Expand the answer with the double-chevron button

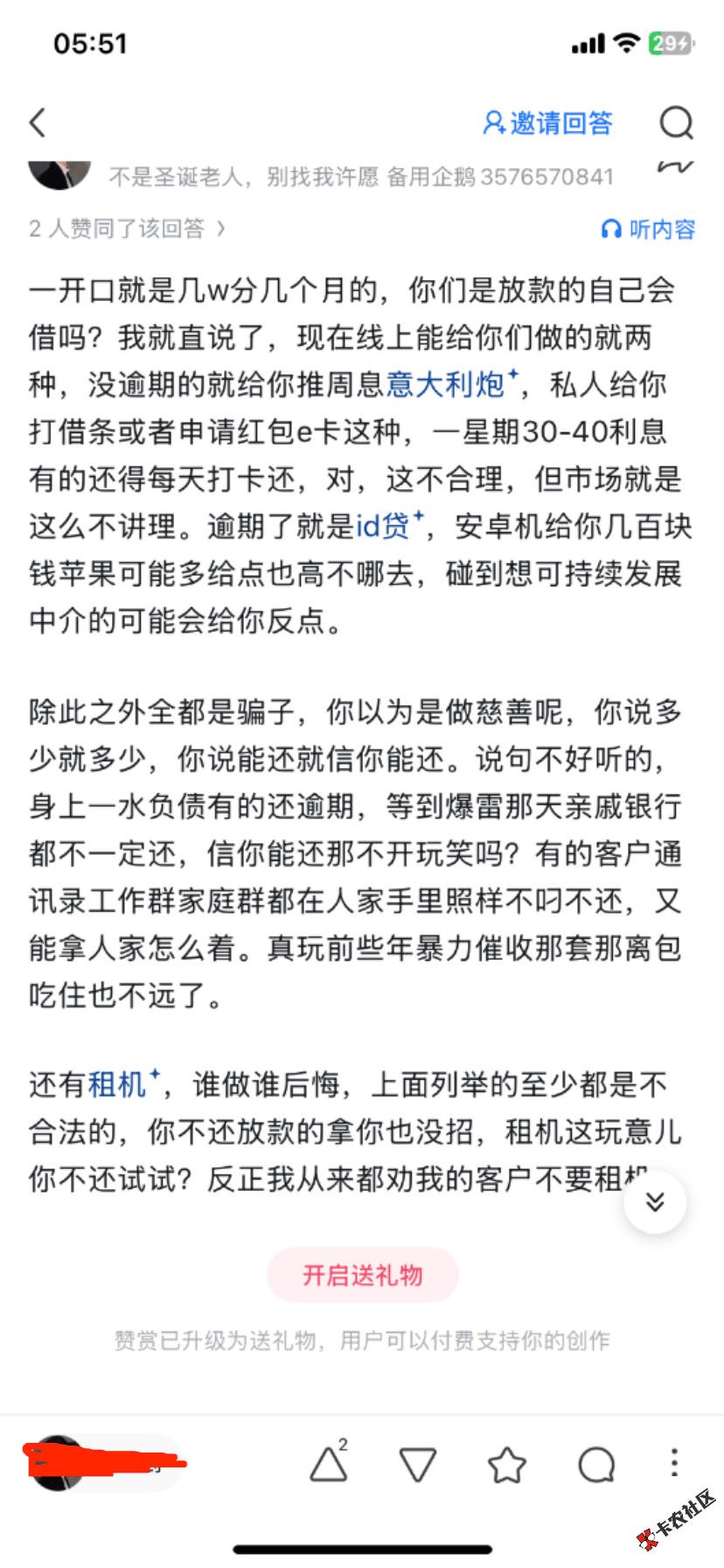click(x=655, y=1201)
